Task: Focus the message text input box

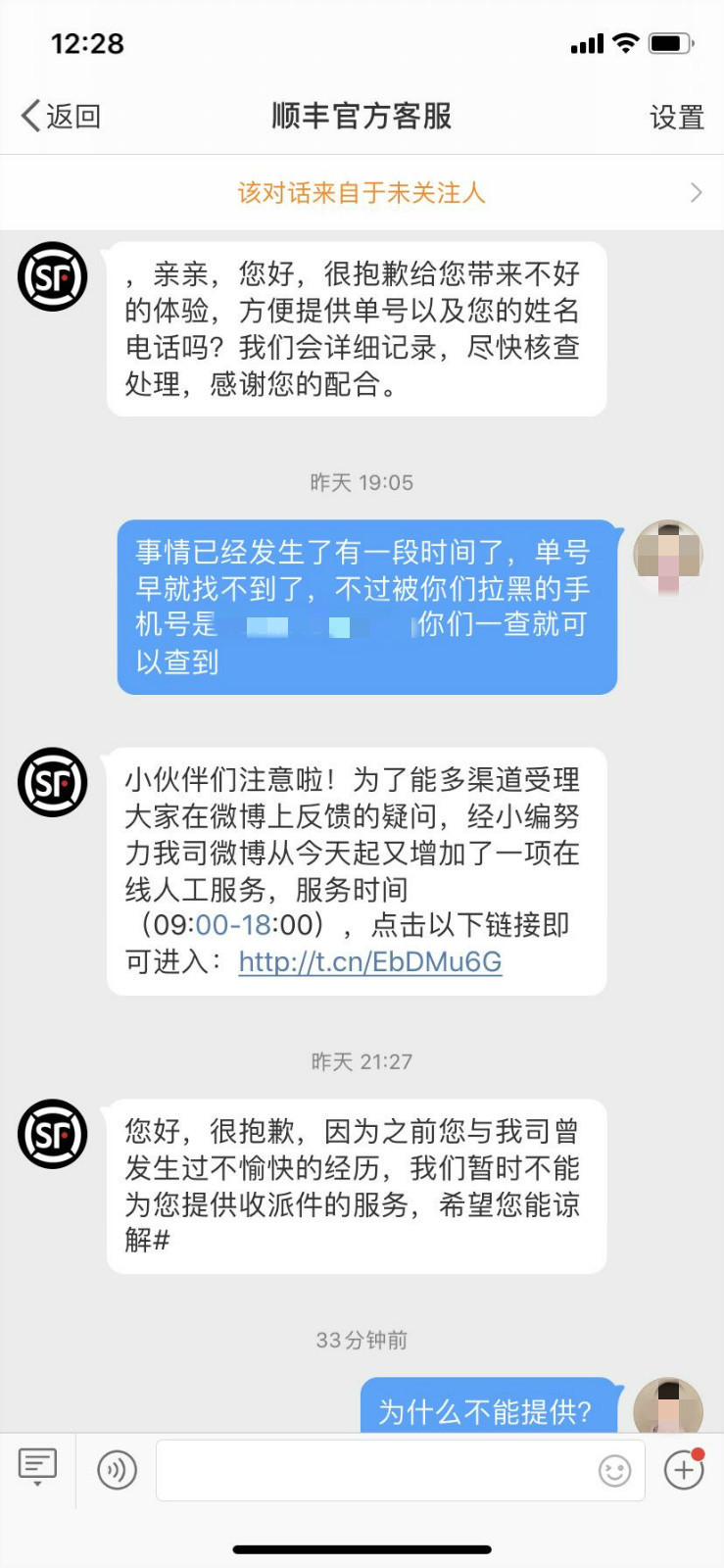Action: point(372,1470)
